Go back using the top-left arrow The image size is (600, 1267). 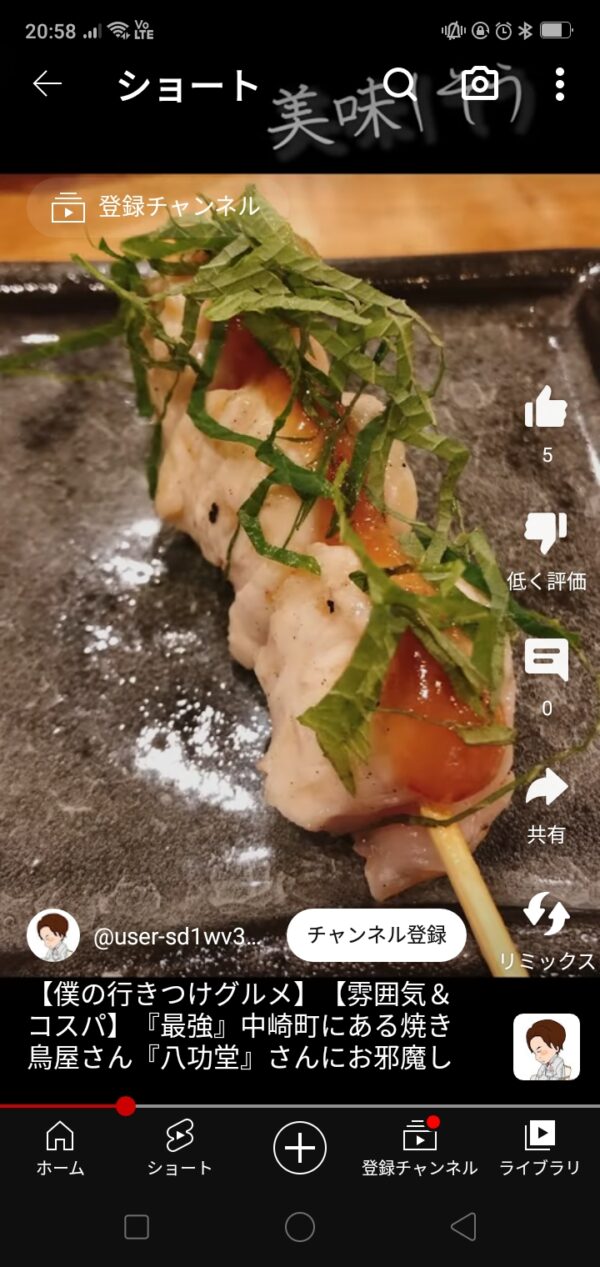tap(47, 84)
